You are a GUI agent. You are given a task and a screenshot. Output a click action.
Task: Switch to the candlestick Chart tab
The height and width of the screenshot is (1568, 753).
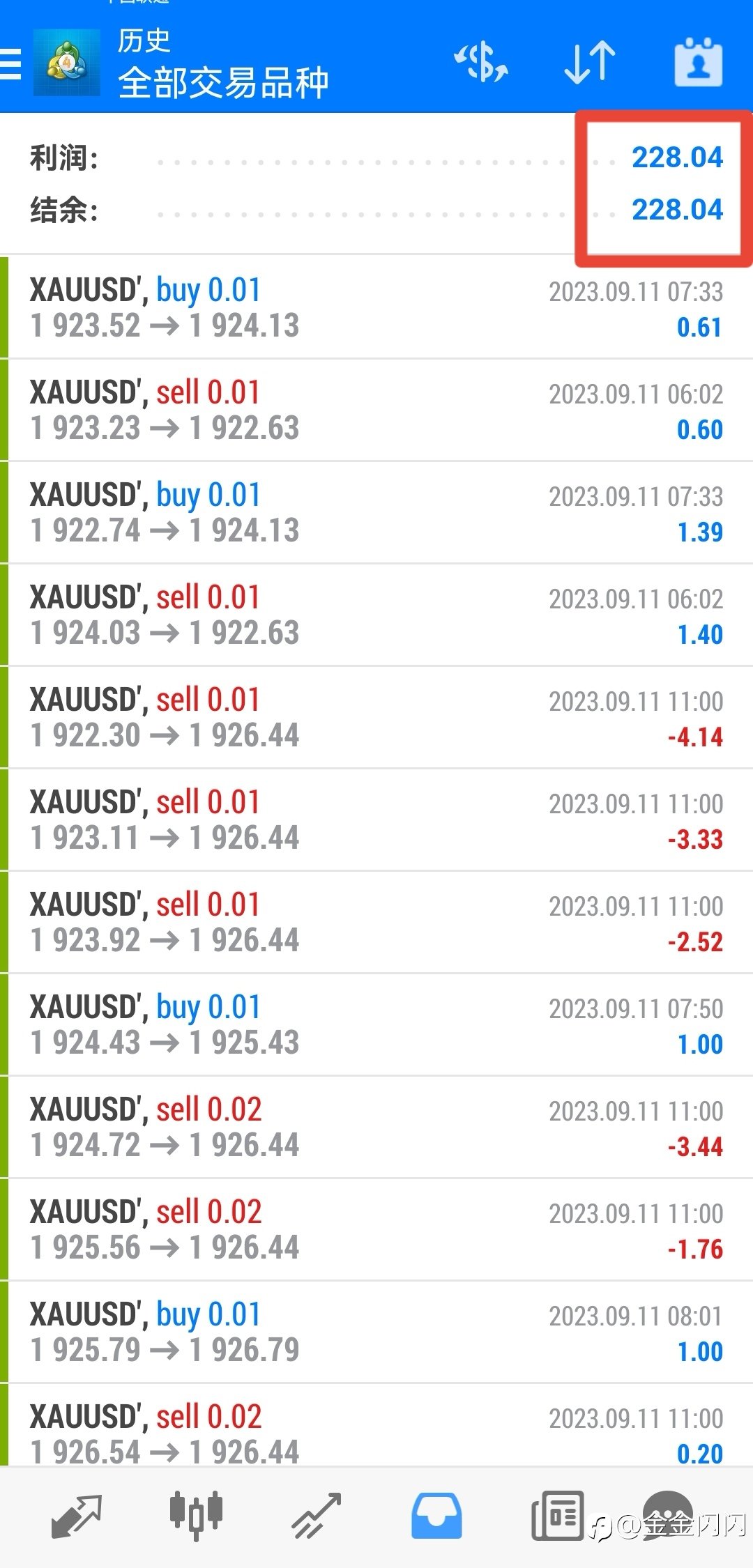(197, 1516)
